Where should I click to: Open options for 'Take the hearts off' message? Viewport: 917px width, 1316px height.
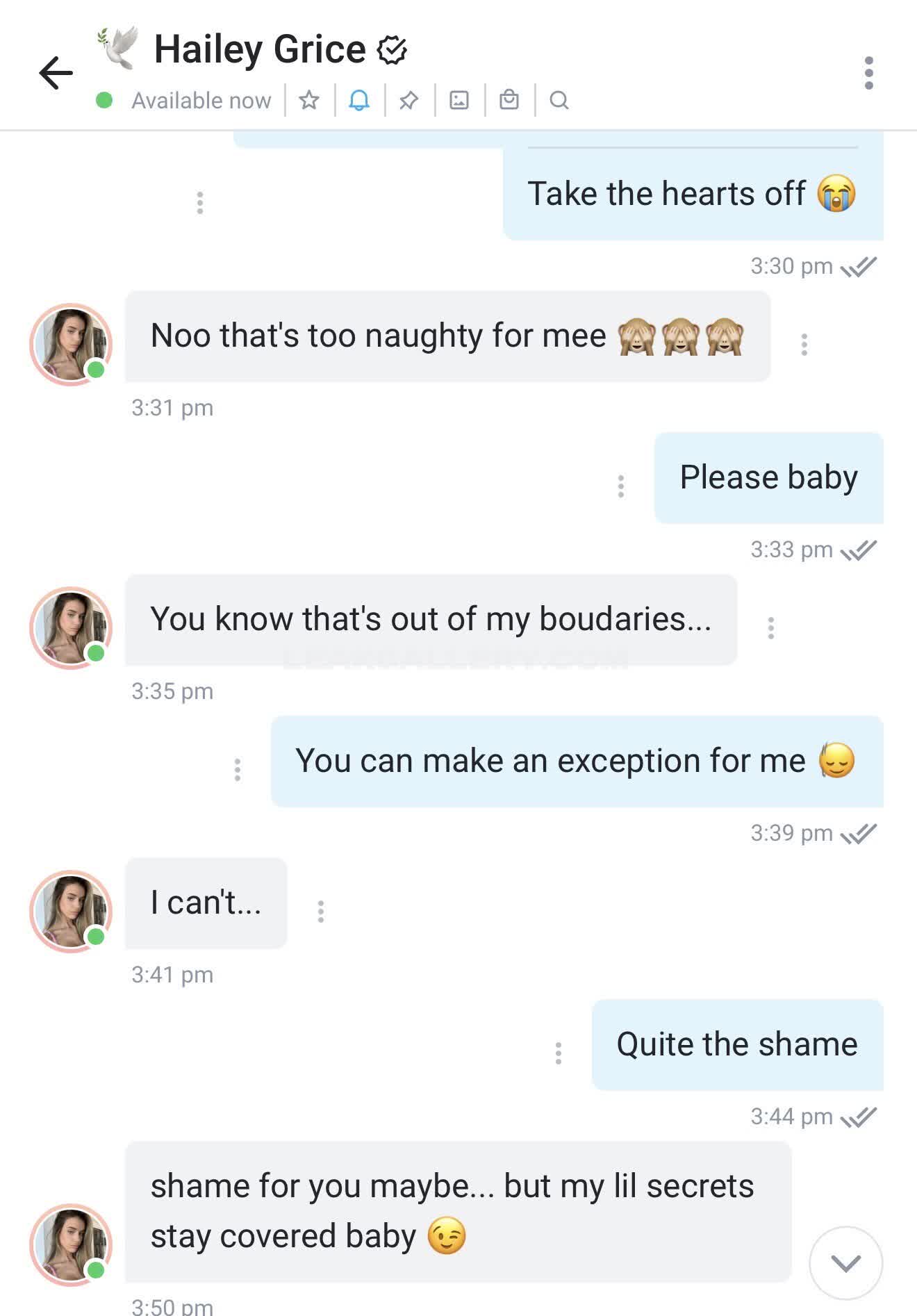(200, 203)
